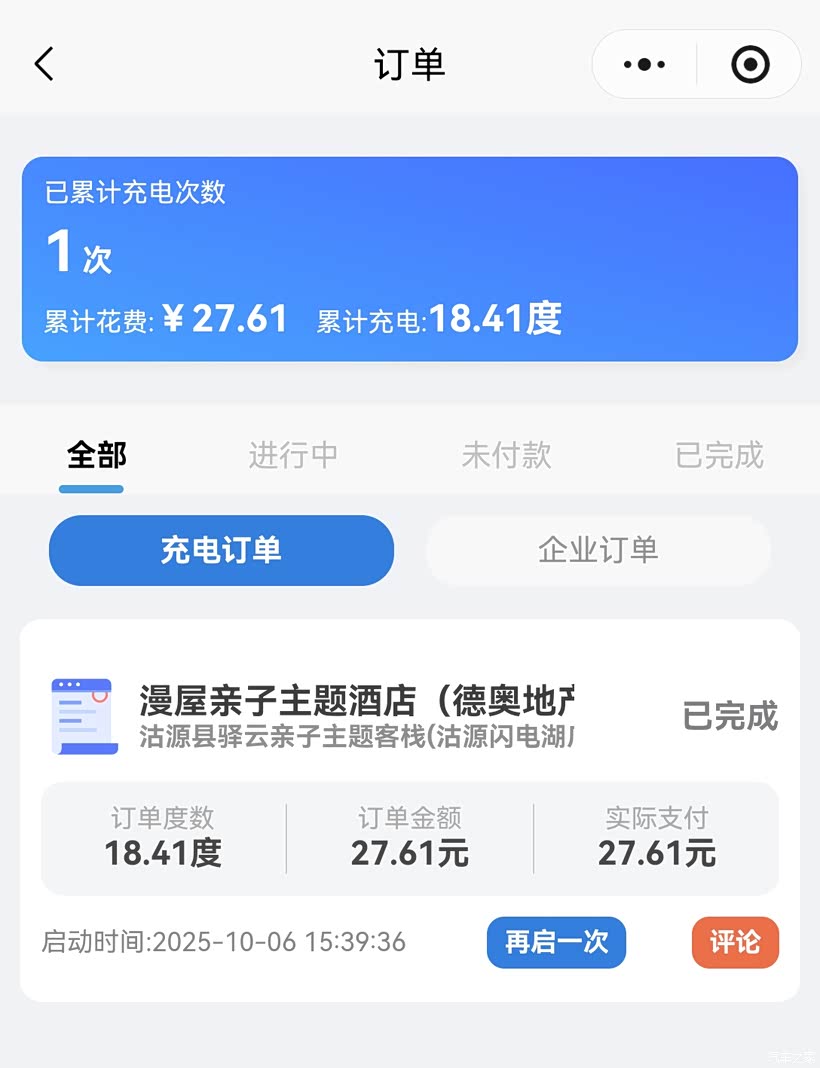This screenshot has width=820, height=1068.
Task: Switch to the 全部 tab
Action: [x=96, y=456]
